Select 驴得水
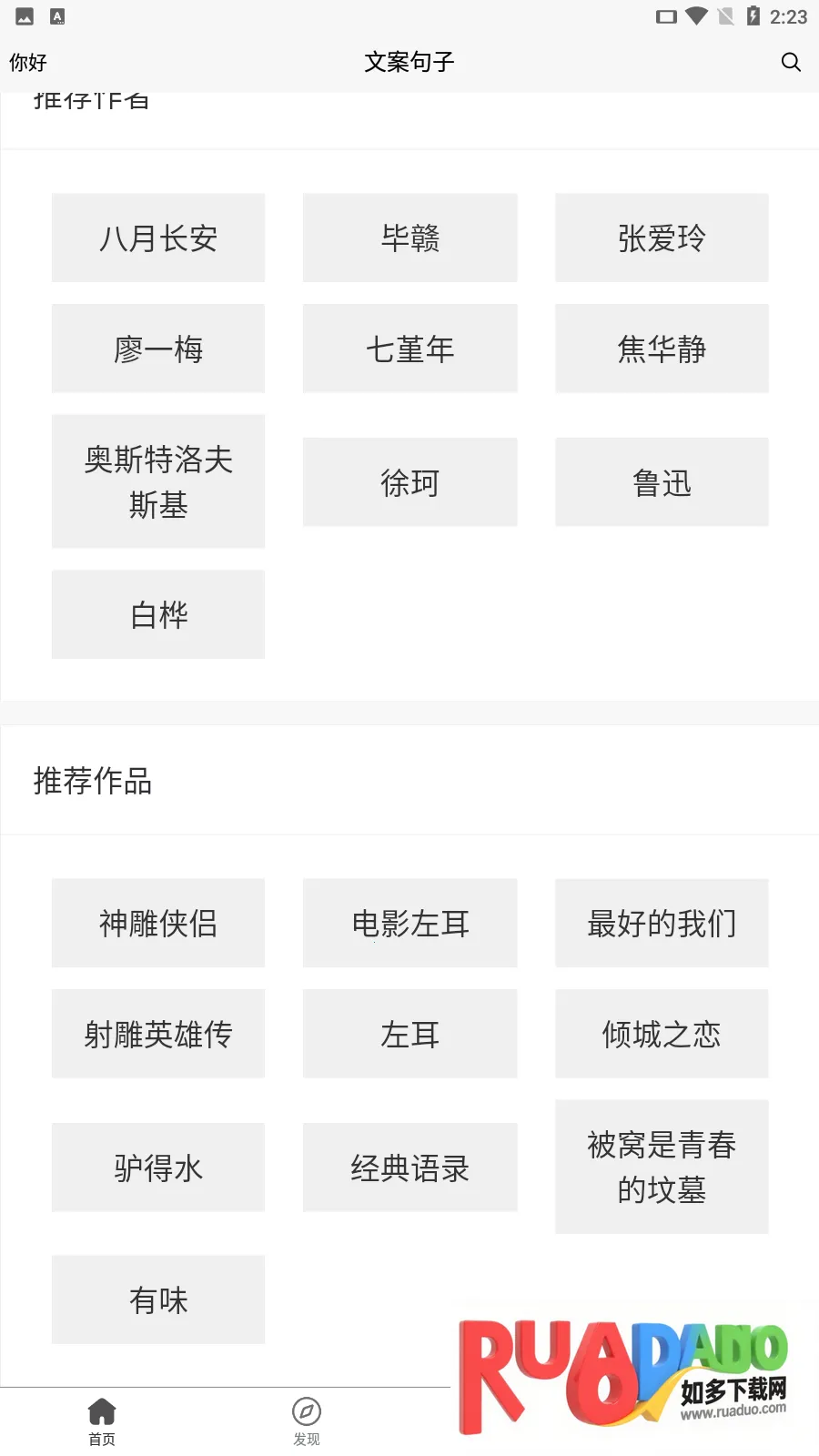819x1456 pixels. click(158, 1168)
